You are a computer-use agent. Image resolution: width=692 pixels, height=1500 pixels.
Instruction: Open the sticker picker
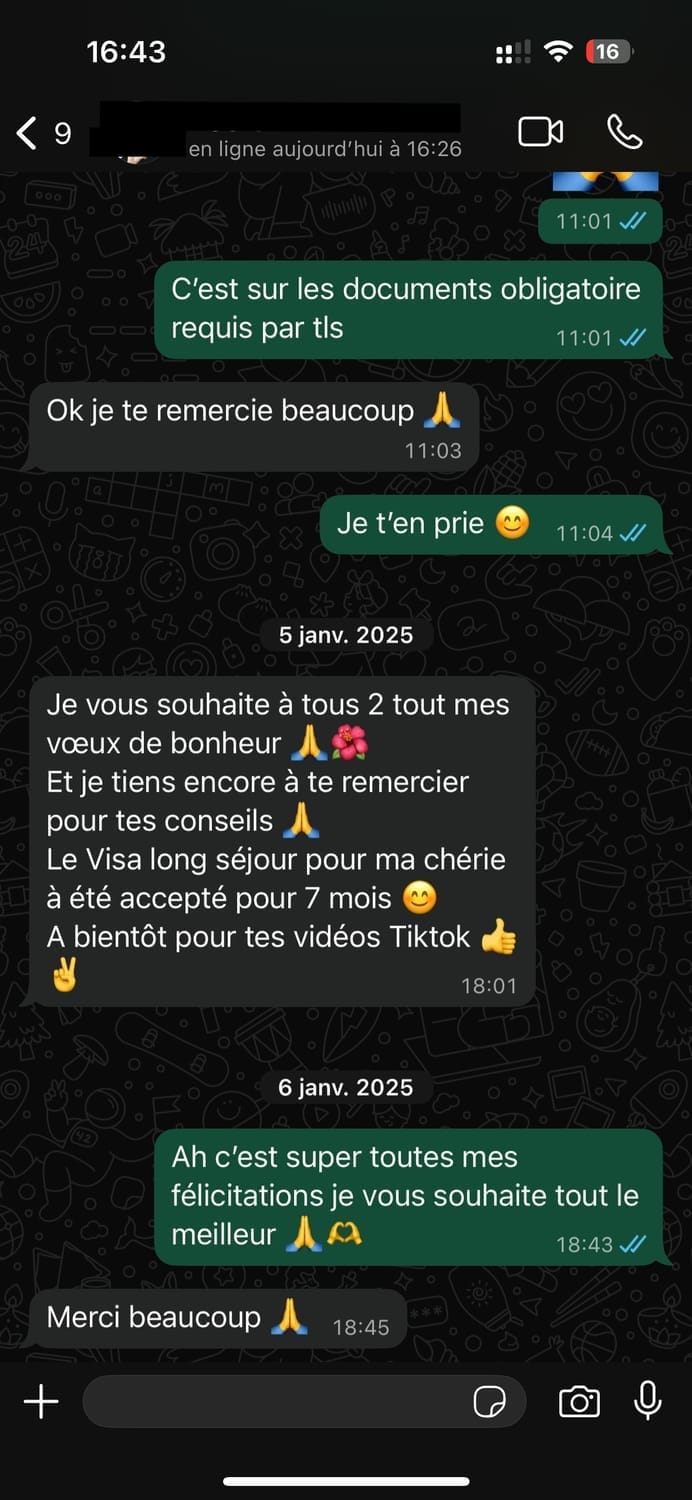point(489,1402)
